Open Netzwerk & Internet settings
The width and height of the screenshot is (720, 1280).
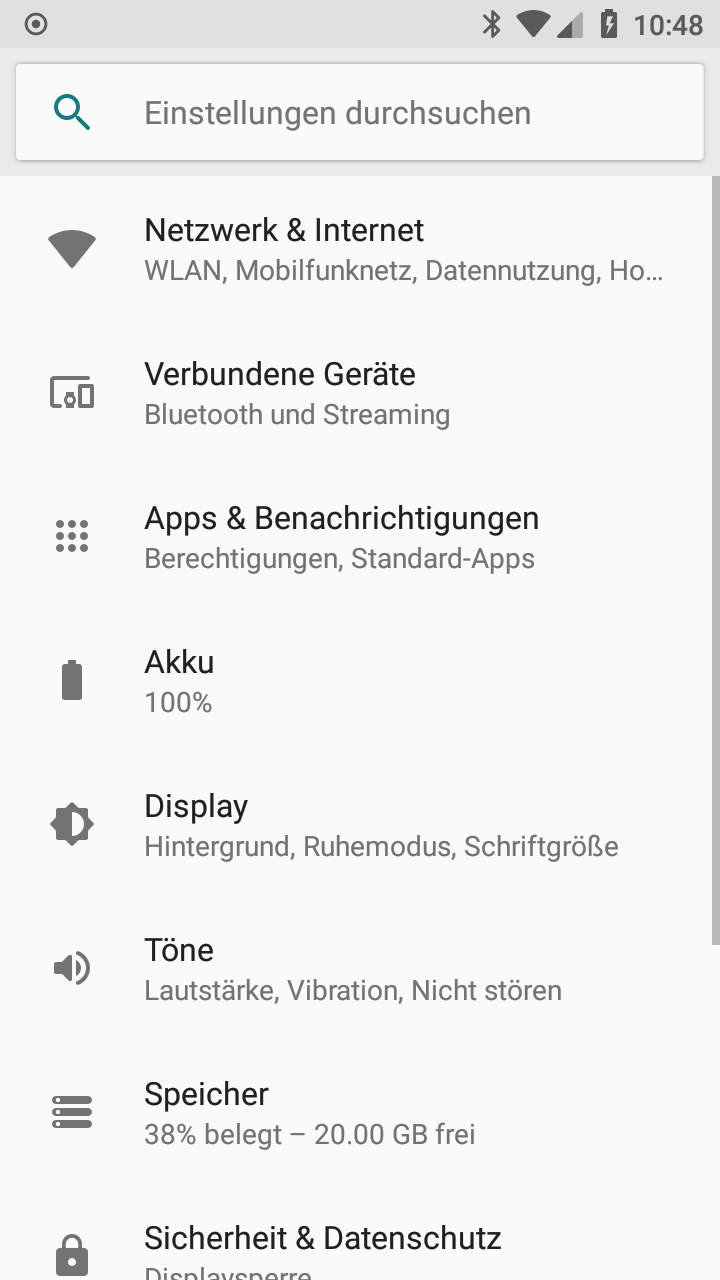(360, 249)
